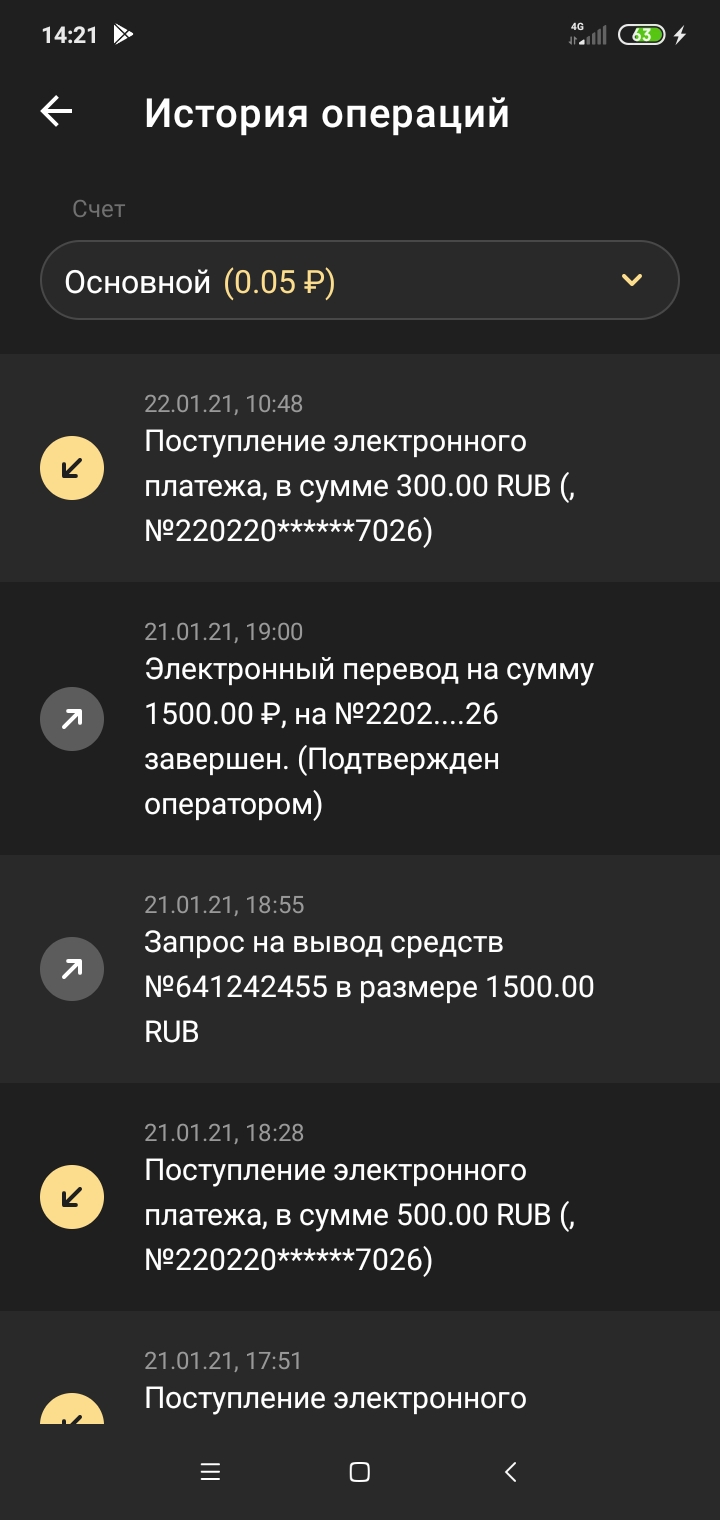Open recent apps from navigation bar
Viewport: 720px width, 1520px height.
tap(210, 1471)
